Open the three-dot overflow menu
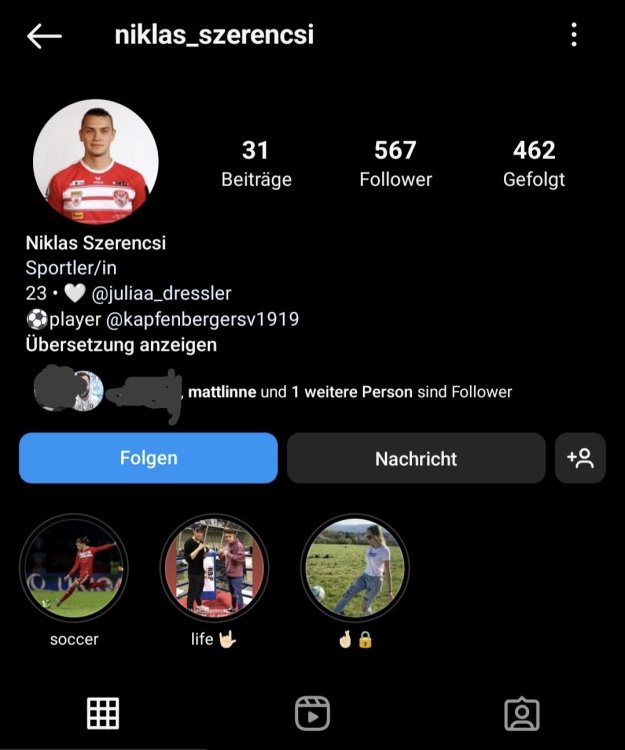 point(574,36)
